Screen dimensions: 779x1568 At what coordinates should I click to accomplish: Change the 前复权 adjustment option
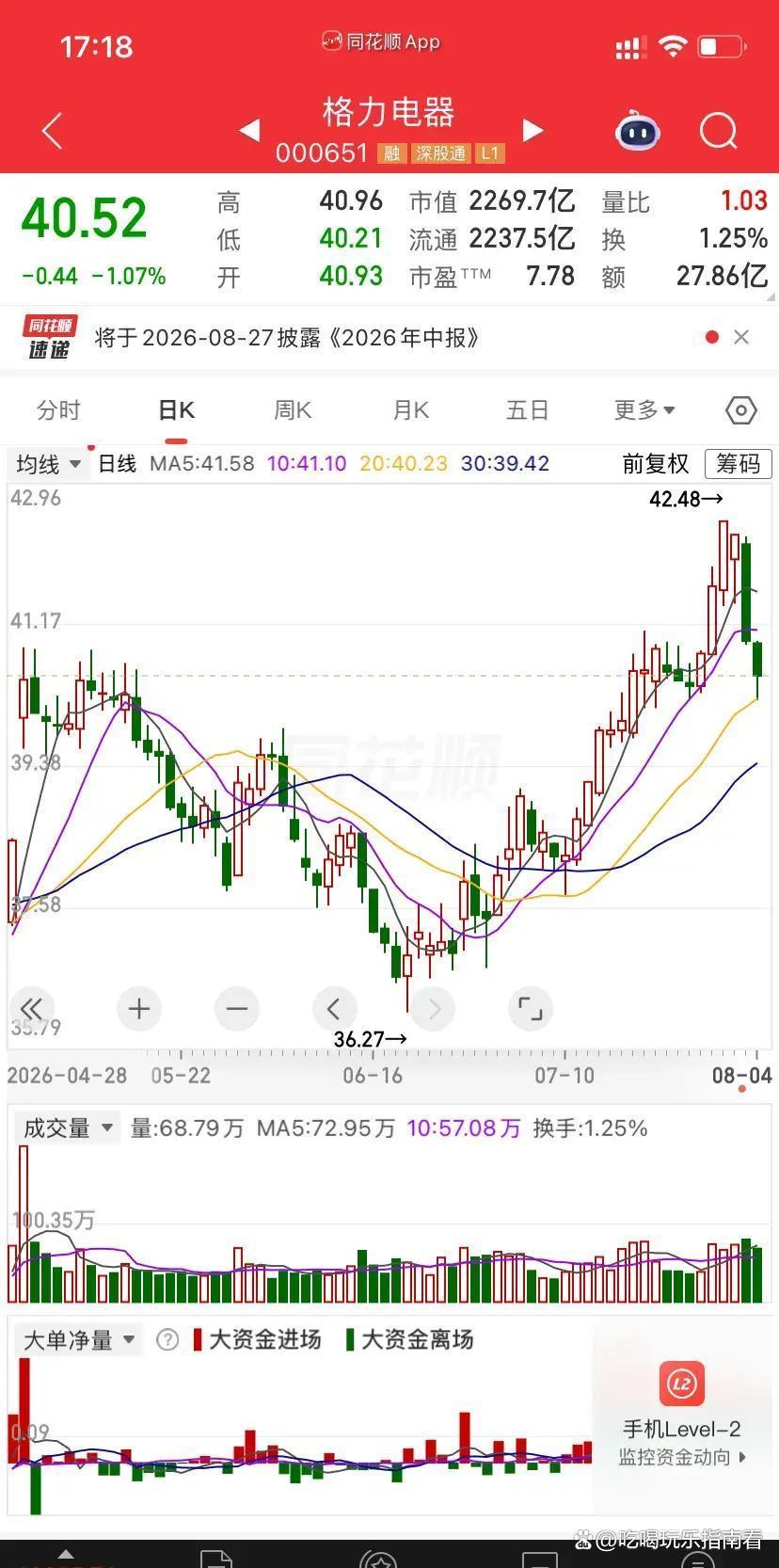(655, 464)
